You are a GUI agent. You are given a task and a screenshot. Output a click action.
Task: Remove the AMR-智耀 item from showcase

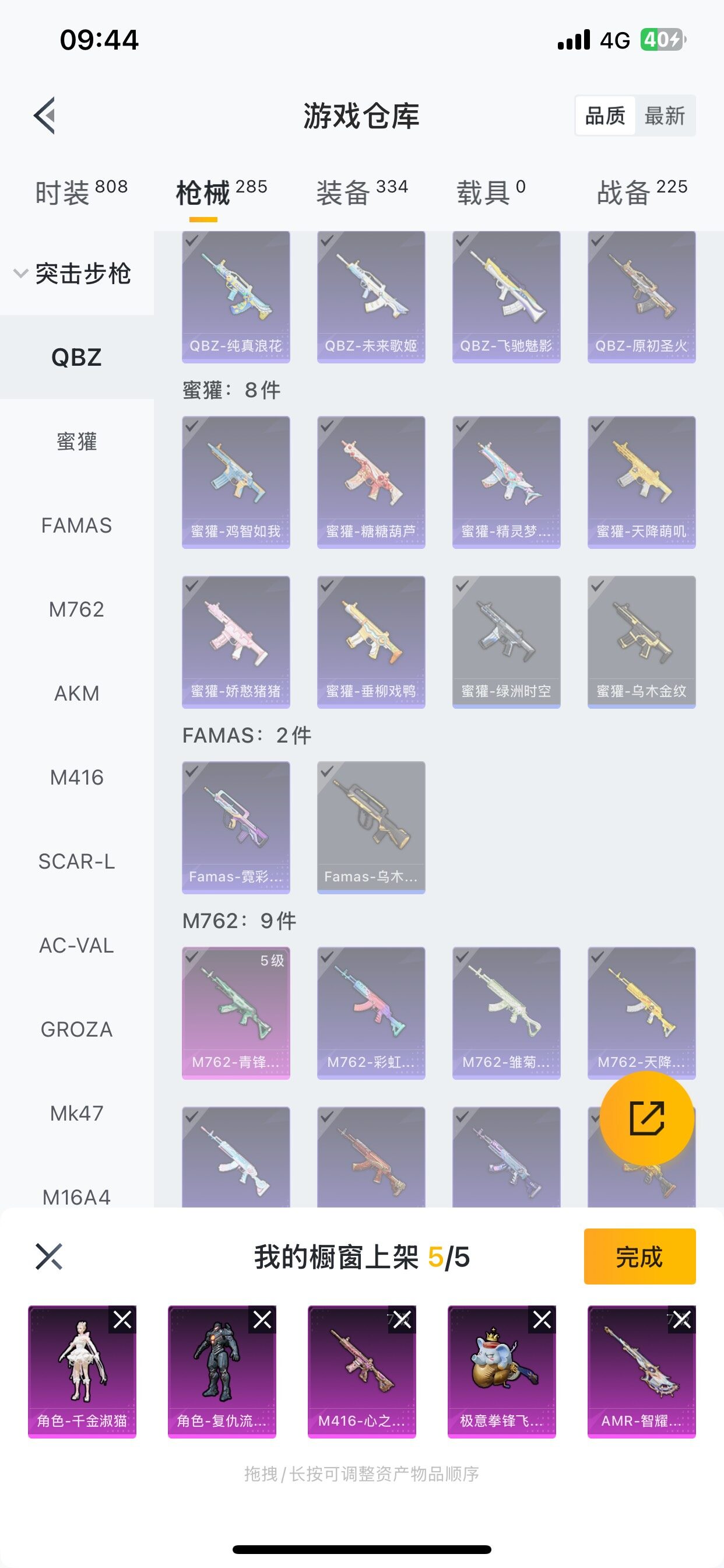tap(682, 1319)
